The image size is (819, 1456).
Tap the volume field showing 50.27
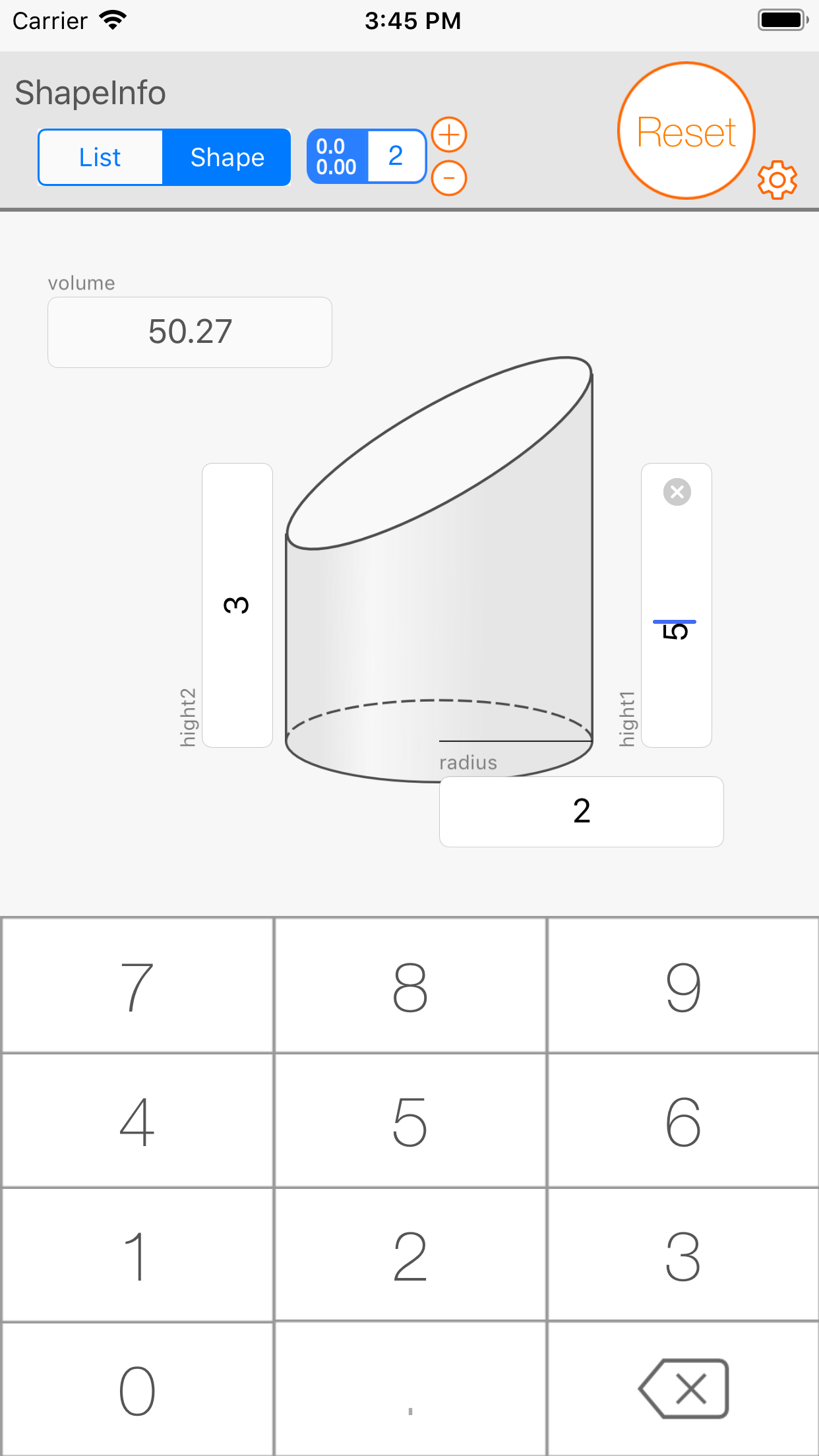coord(189,332)
